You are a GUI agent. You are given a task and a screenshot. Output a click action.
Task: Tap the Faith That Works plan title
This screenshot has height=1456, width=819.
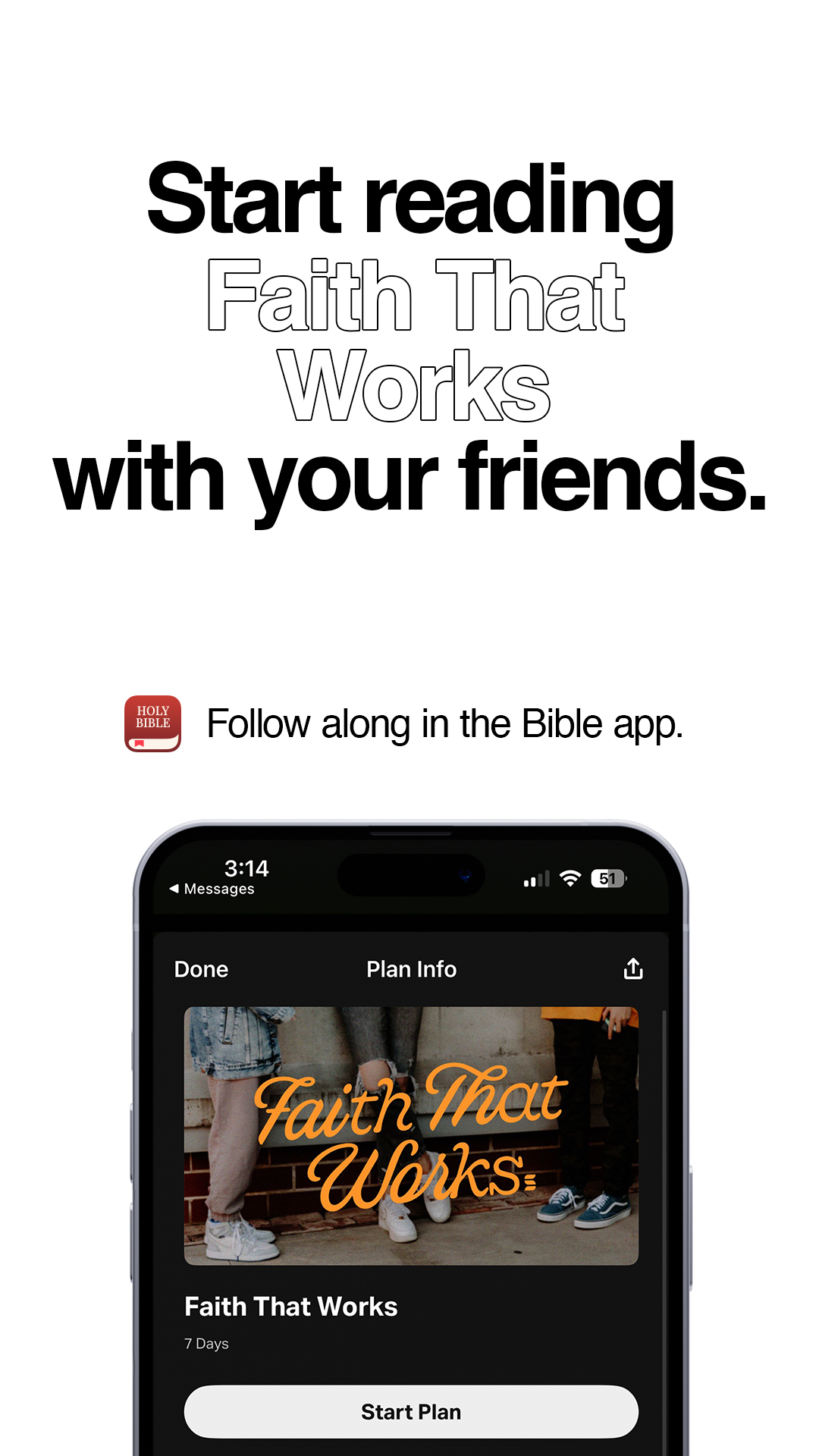(291, 1307)
